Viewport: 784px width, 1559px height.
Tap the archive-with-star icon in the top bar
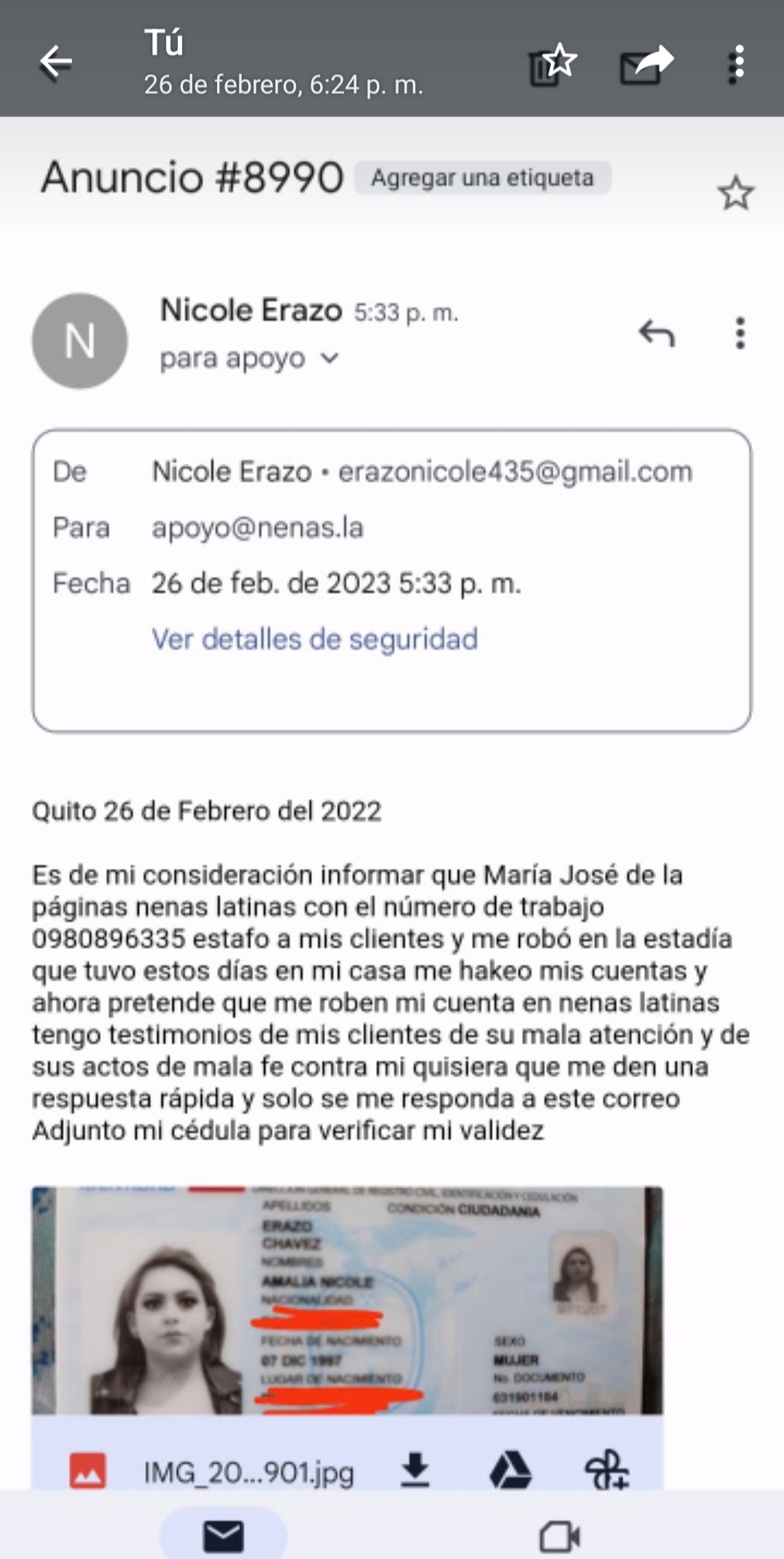click(x=552, y=64)
